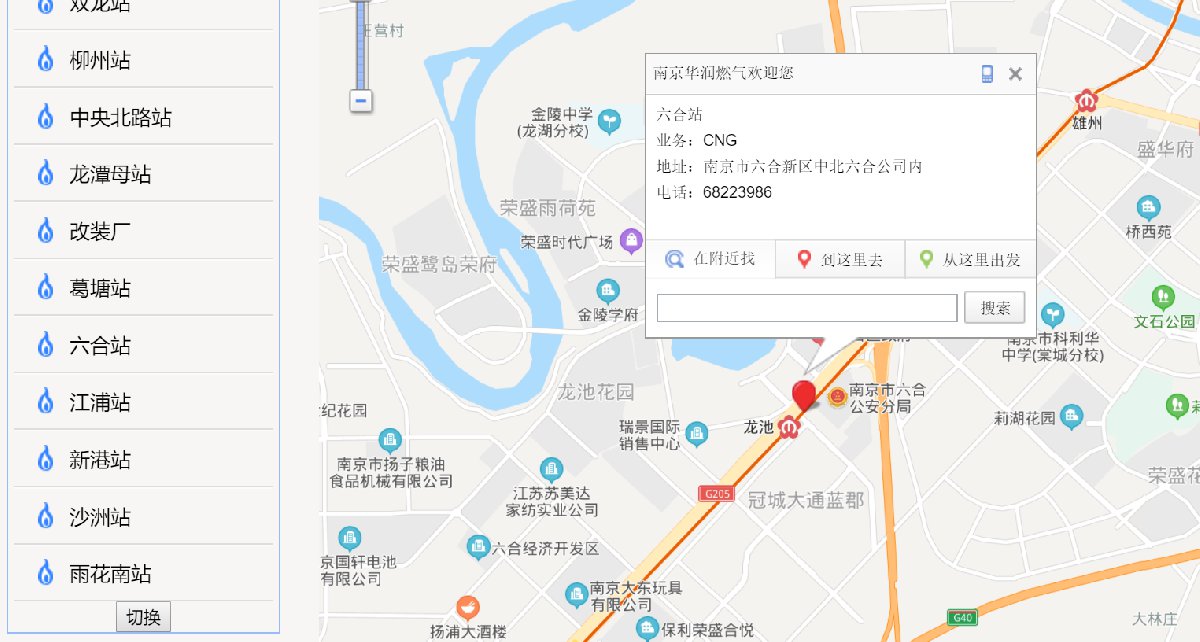Open 中央北路站 station
The image size is (1200, 642).
(120, 118)
